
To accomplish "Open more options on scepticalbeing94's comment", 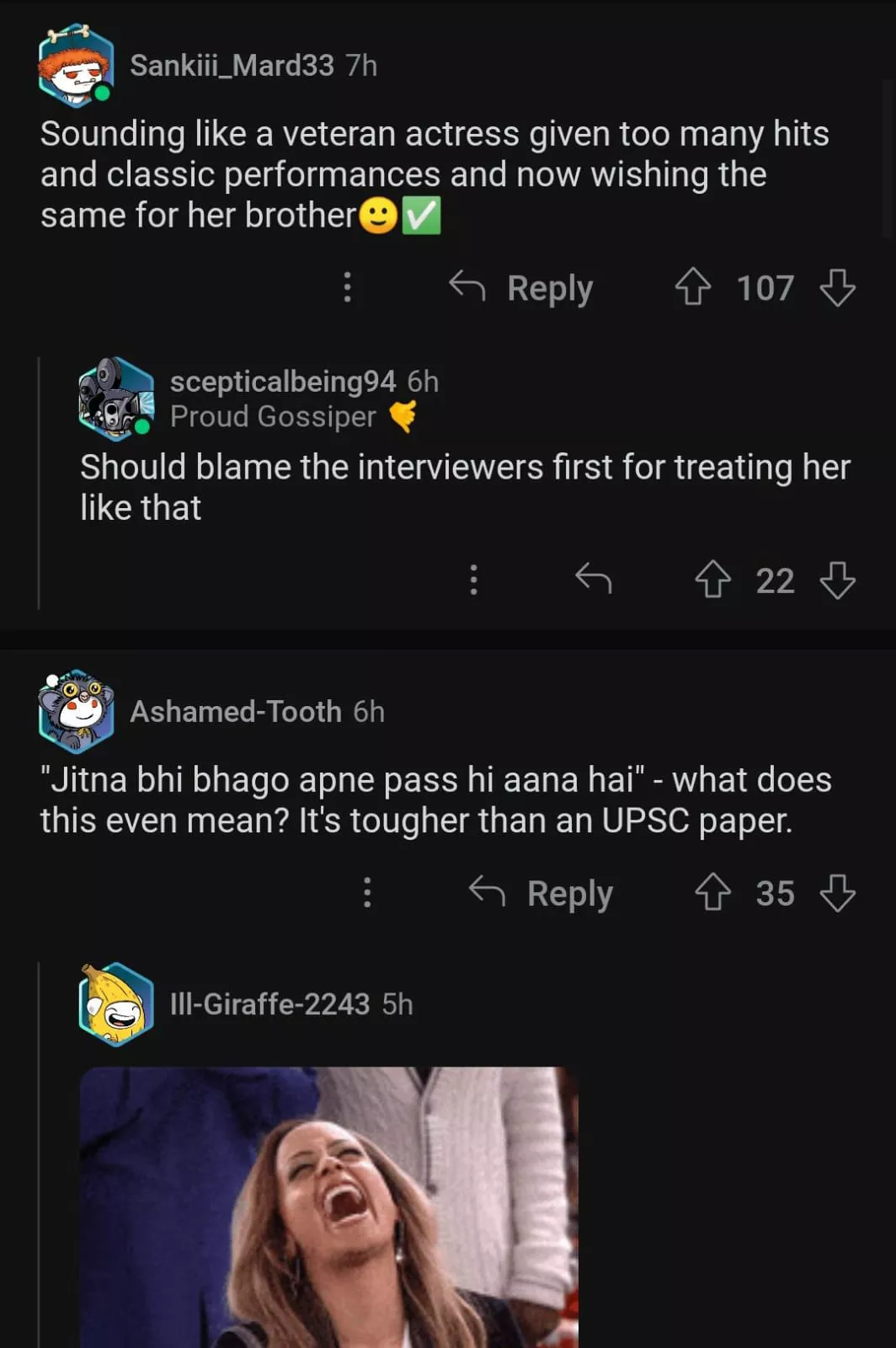I will tap(473, 580).
